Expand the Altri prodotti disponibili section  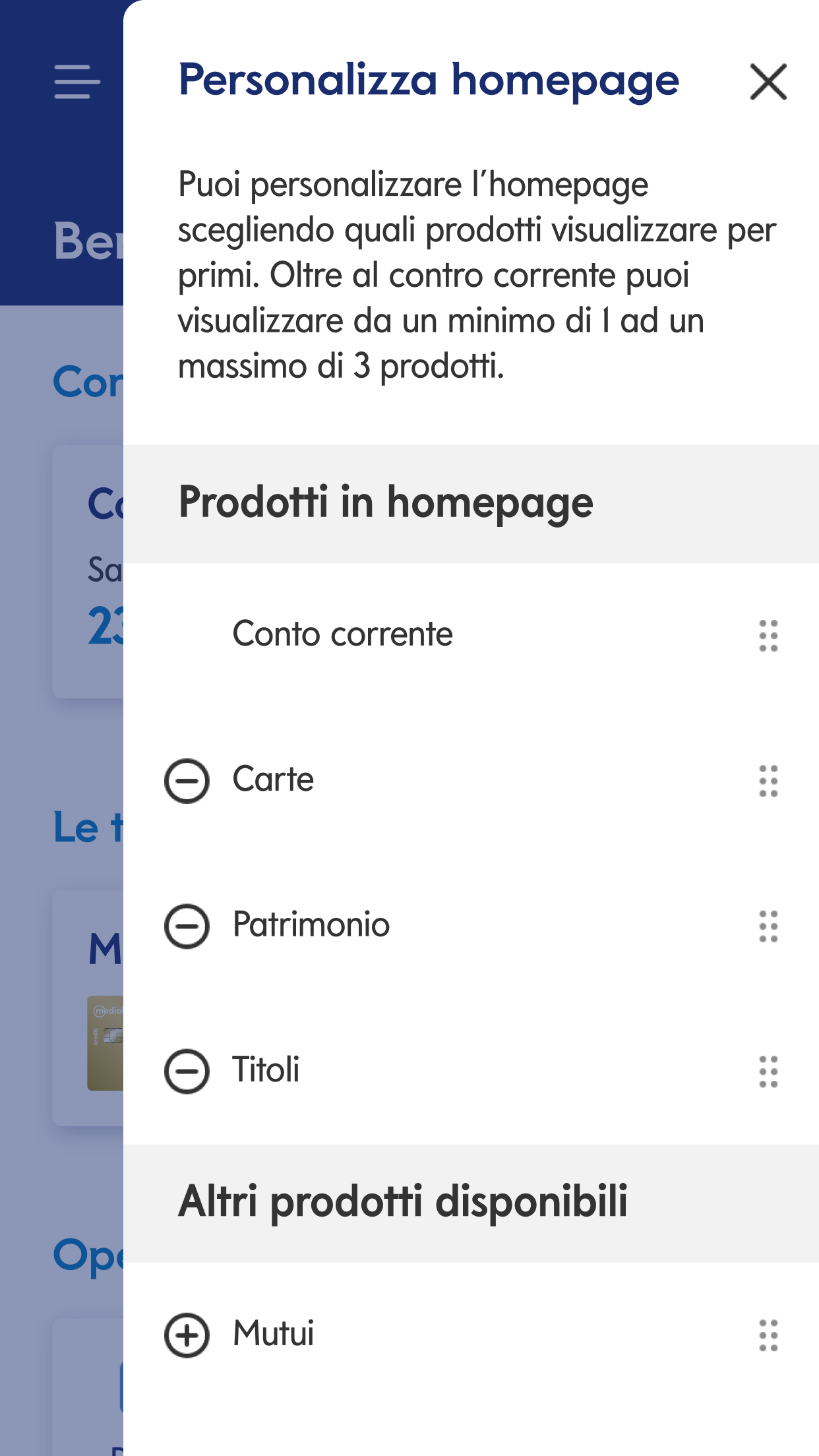pos(406,1198)
